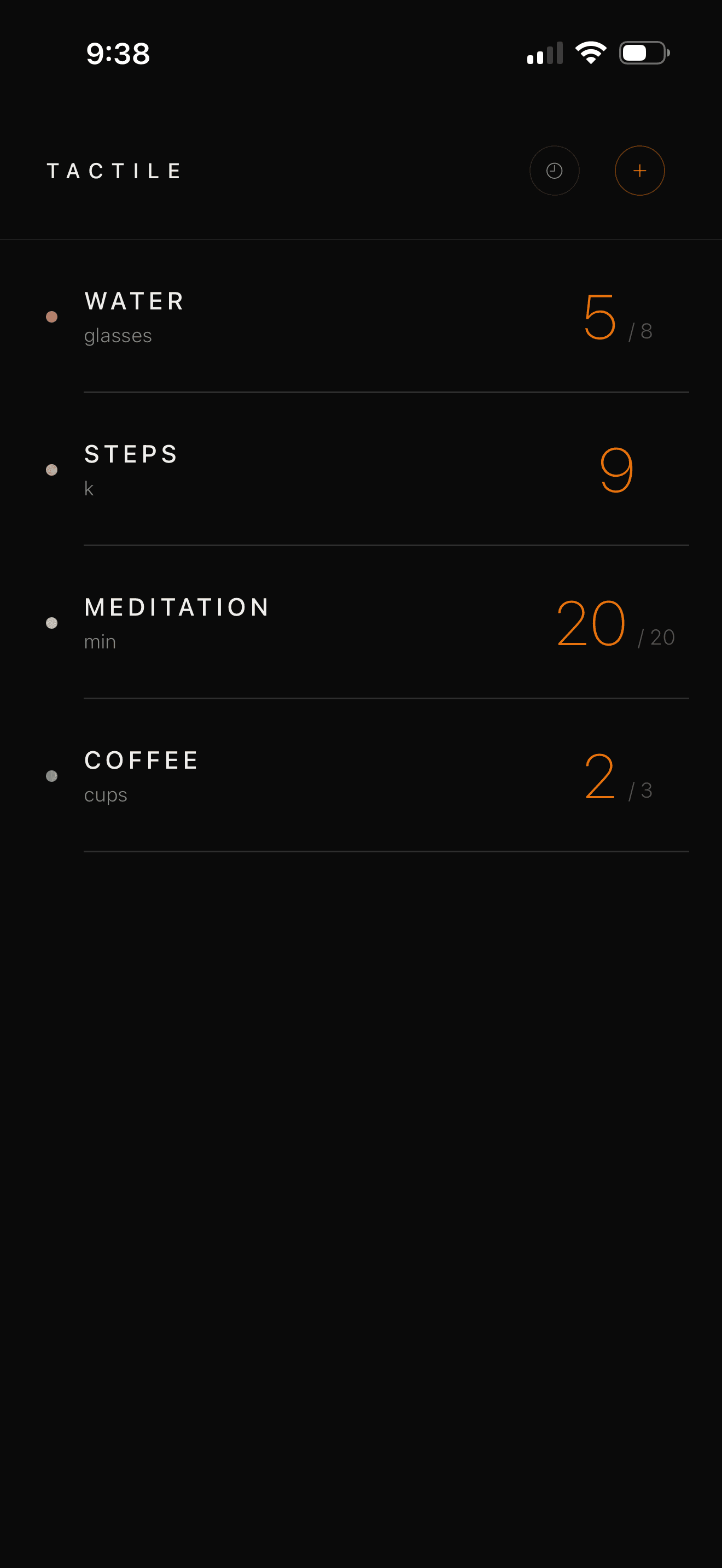Tap the 9:38 clock in the status bar

(x=118, y=54)
